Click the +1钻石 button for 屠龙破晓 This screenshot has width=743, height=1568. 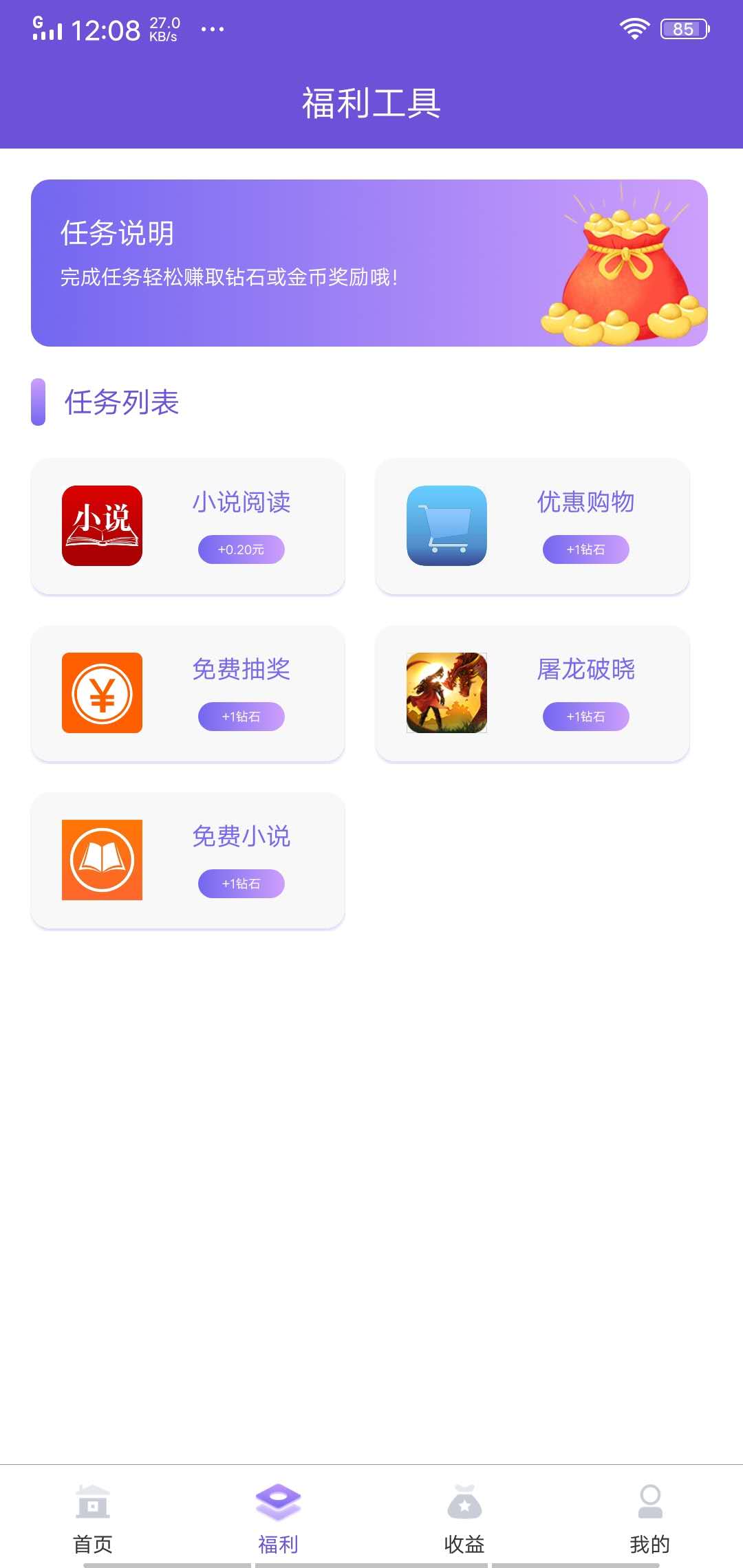click(x=585, y=716)
